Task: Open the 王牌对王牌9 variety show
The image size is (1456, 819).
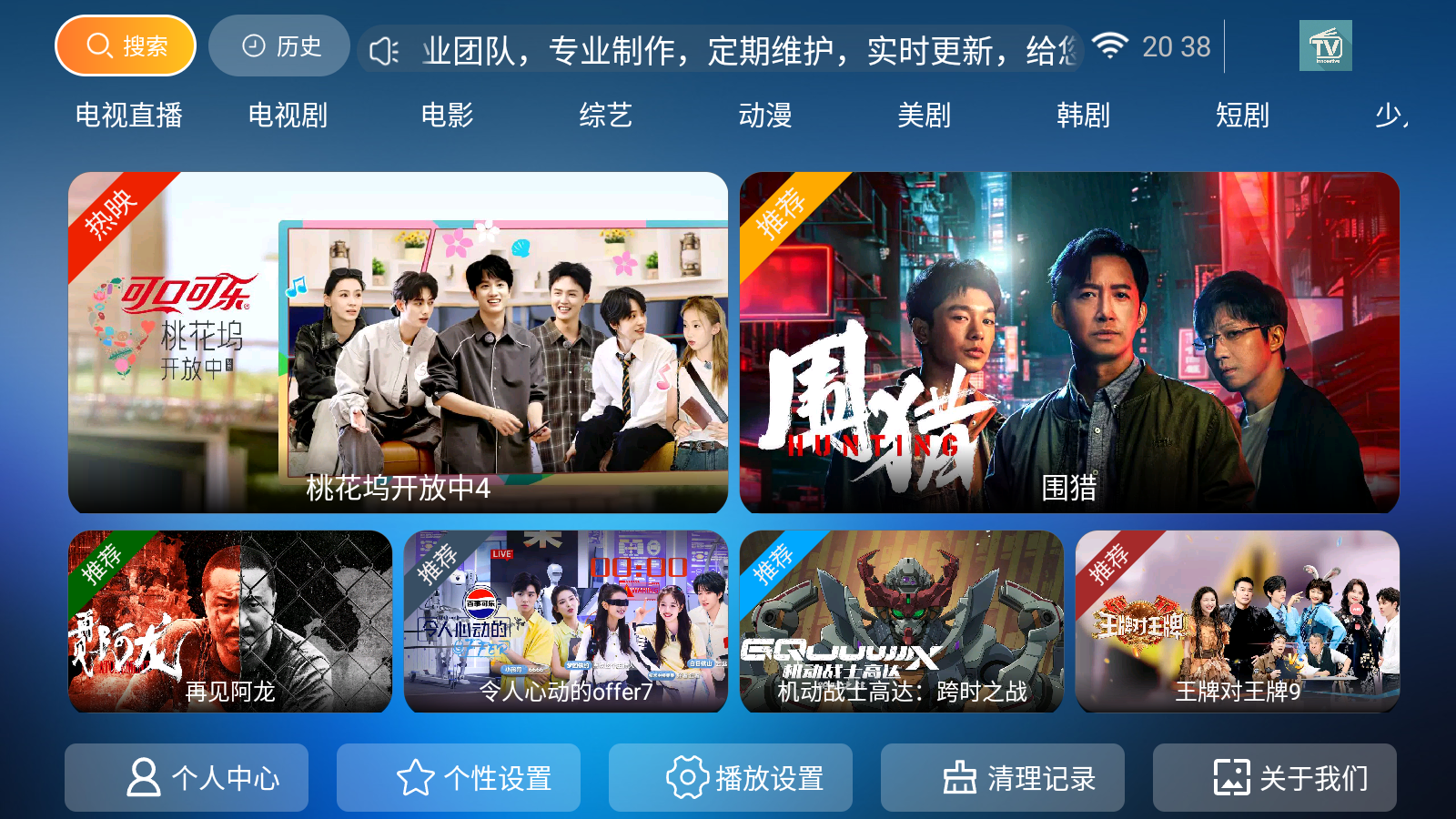Action: [x=1238, y=622]
